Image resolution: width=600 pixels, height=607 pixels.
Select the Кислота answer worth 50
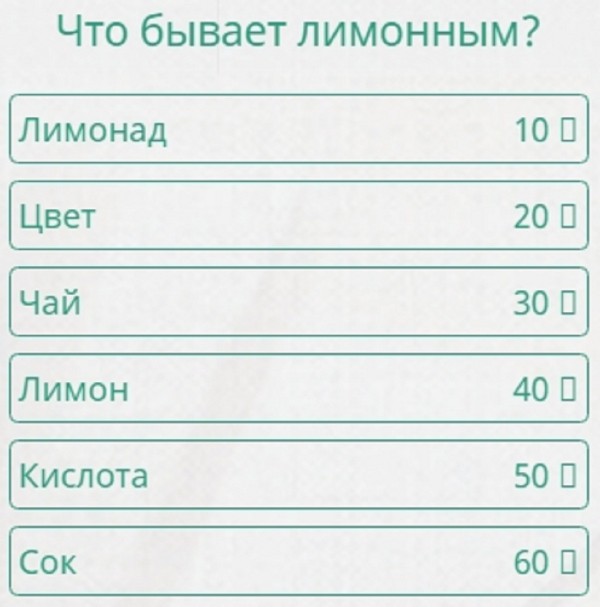pos(298,476)
